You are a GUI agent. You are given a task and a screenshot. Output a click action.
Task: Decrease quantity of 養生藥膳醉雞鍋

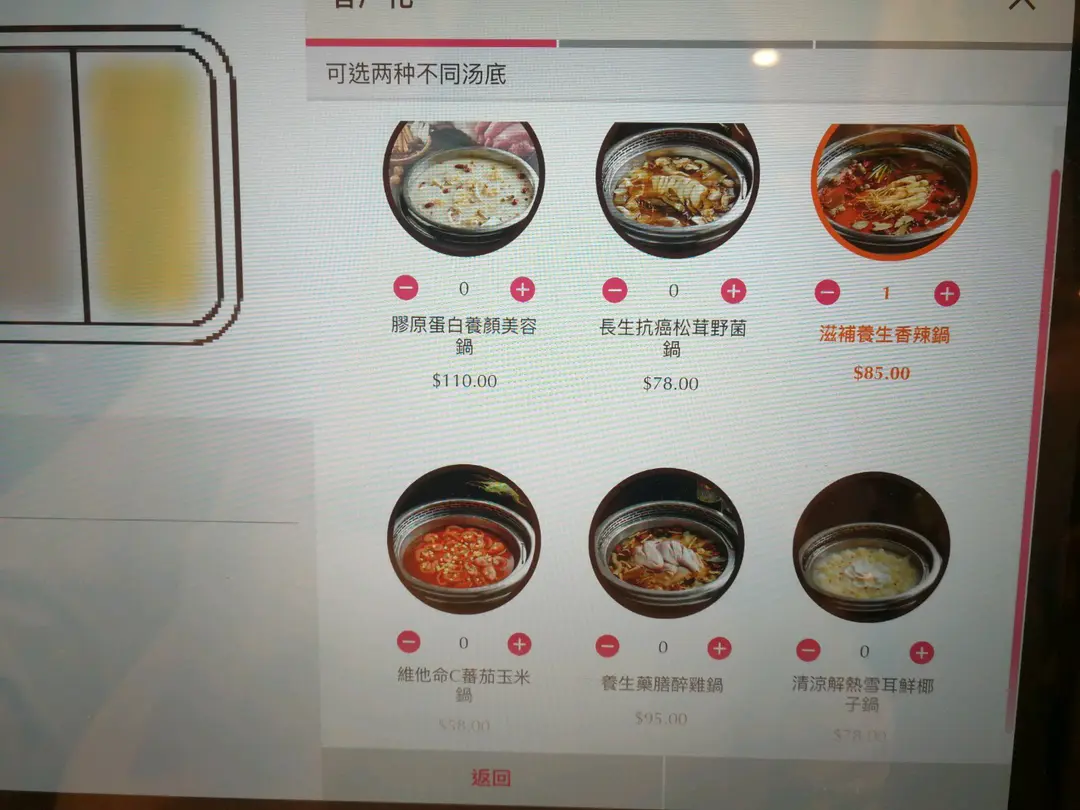tap(607, 646)
